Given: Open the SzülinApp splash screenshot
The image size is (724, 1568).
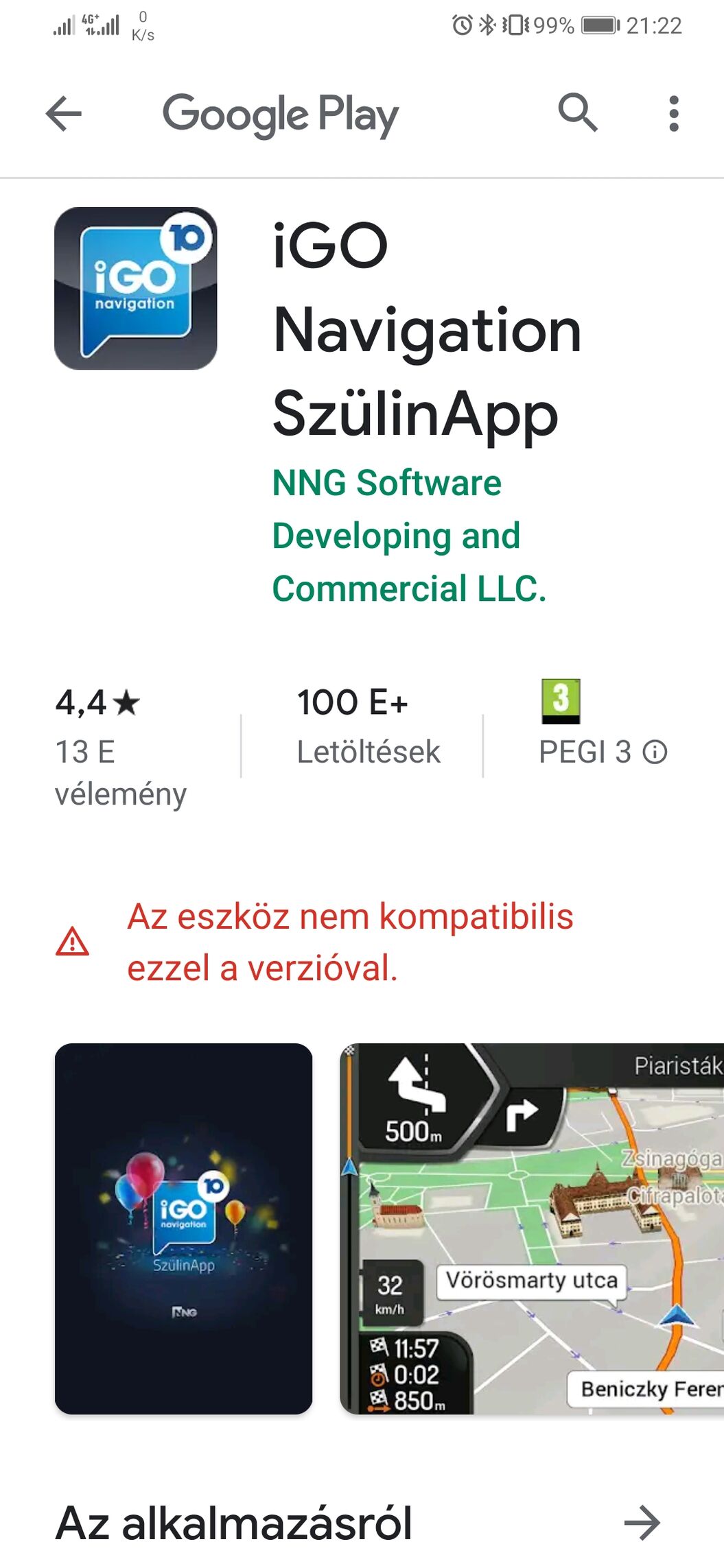Looking at the screenshot, I should [x=183, y=1228].
